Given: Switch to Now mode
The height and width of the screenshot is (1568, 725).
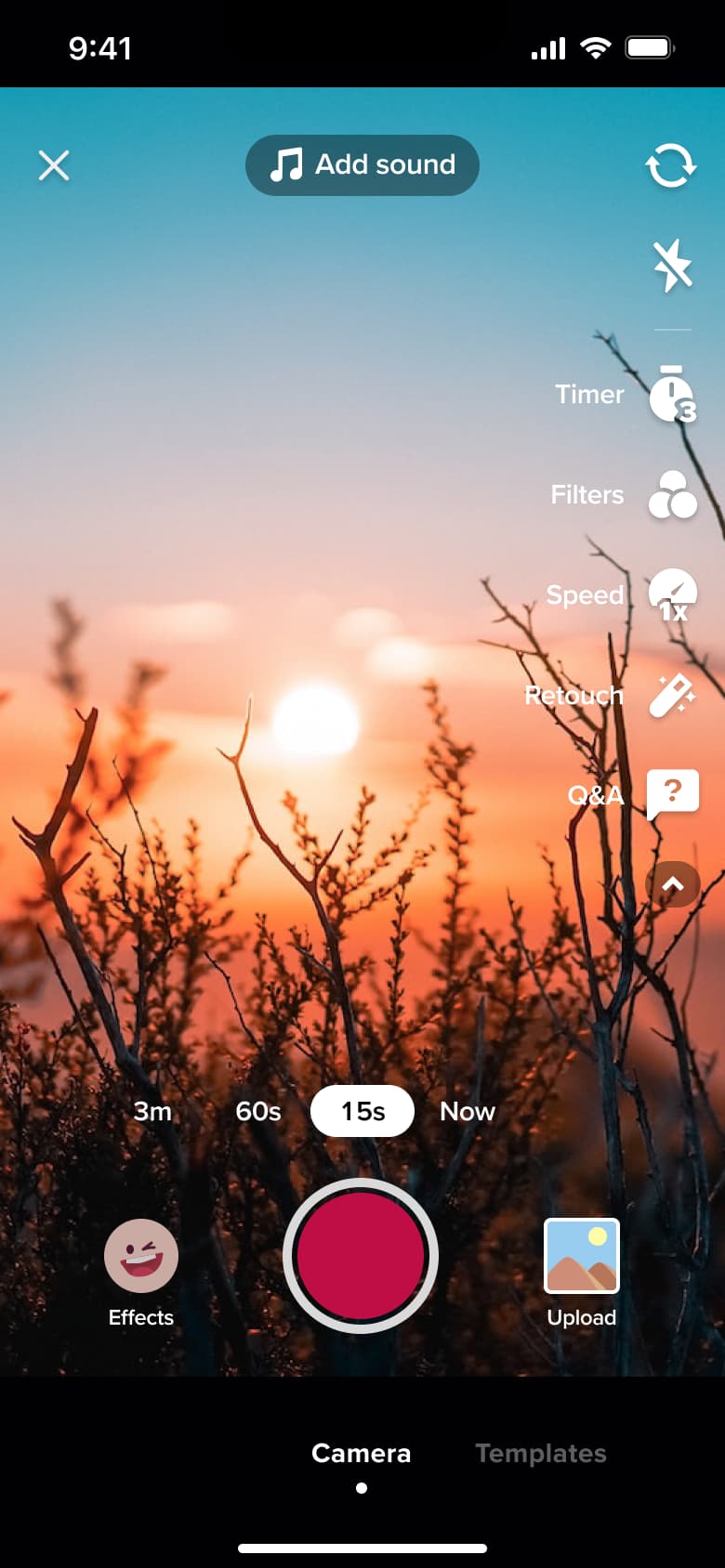Looking at the screenshot, I should point(468,1111).
